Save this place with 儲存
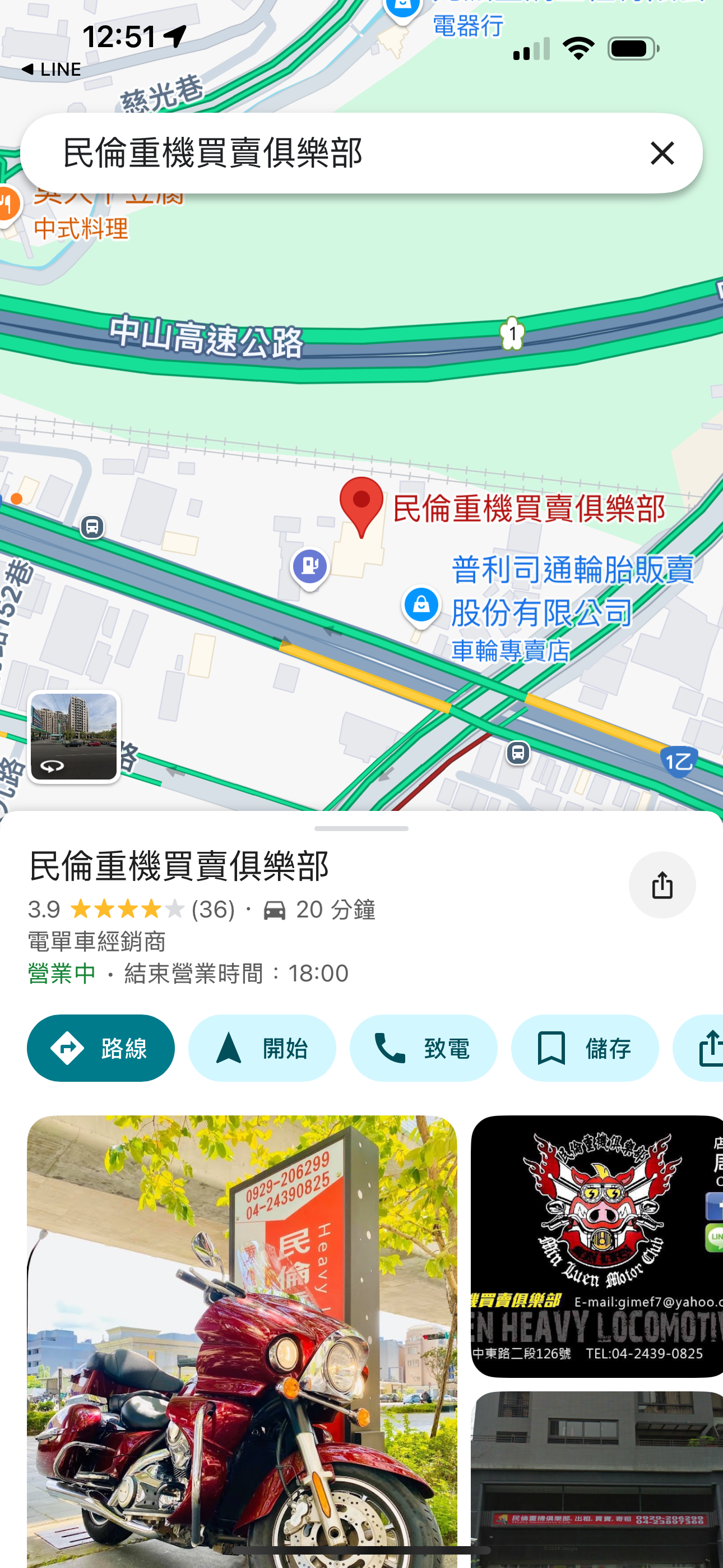 [584, 1048]
